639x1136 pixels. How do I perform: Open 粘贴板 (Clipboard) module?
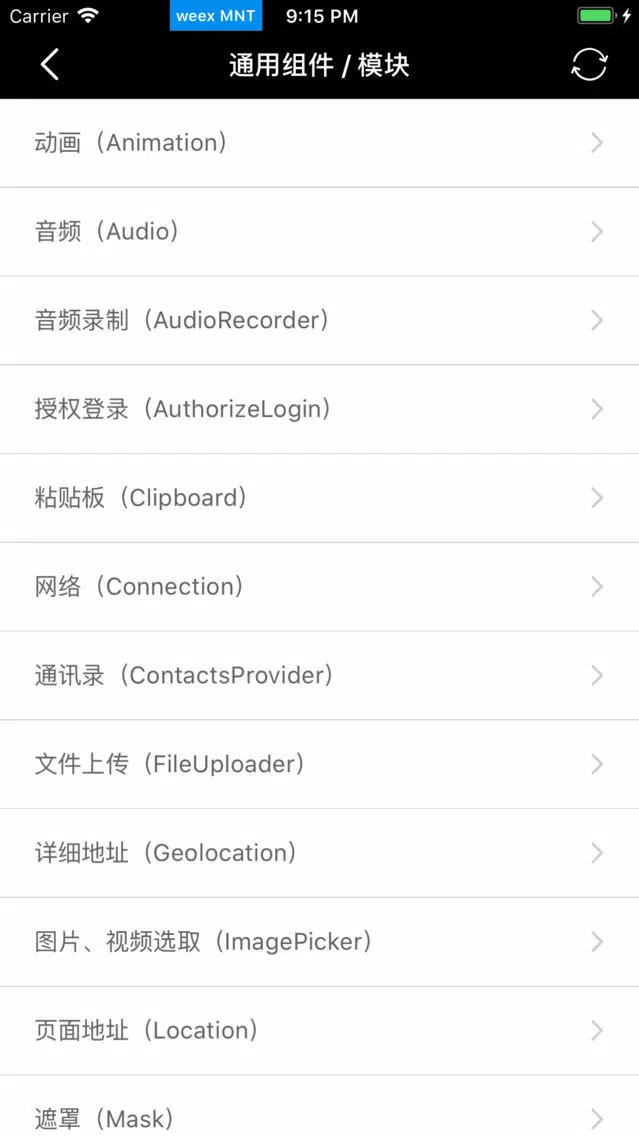point(320,498)
